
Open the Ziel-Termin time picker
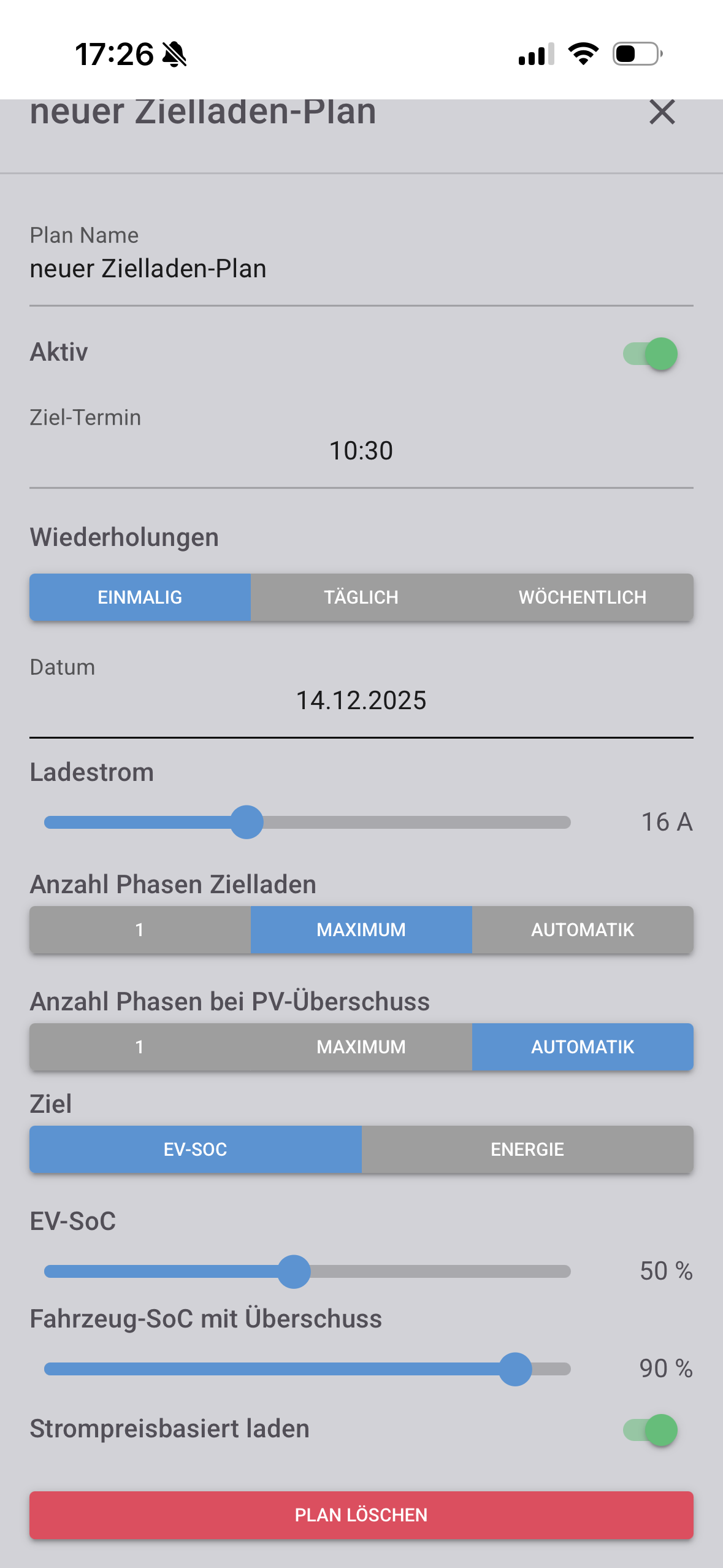pyautogui.click(x=361, y=451)
